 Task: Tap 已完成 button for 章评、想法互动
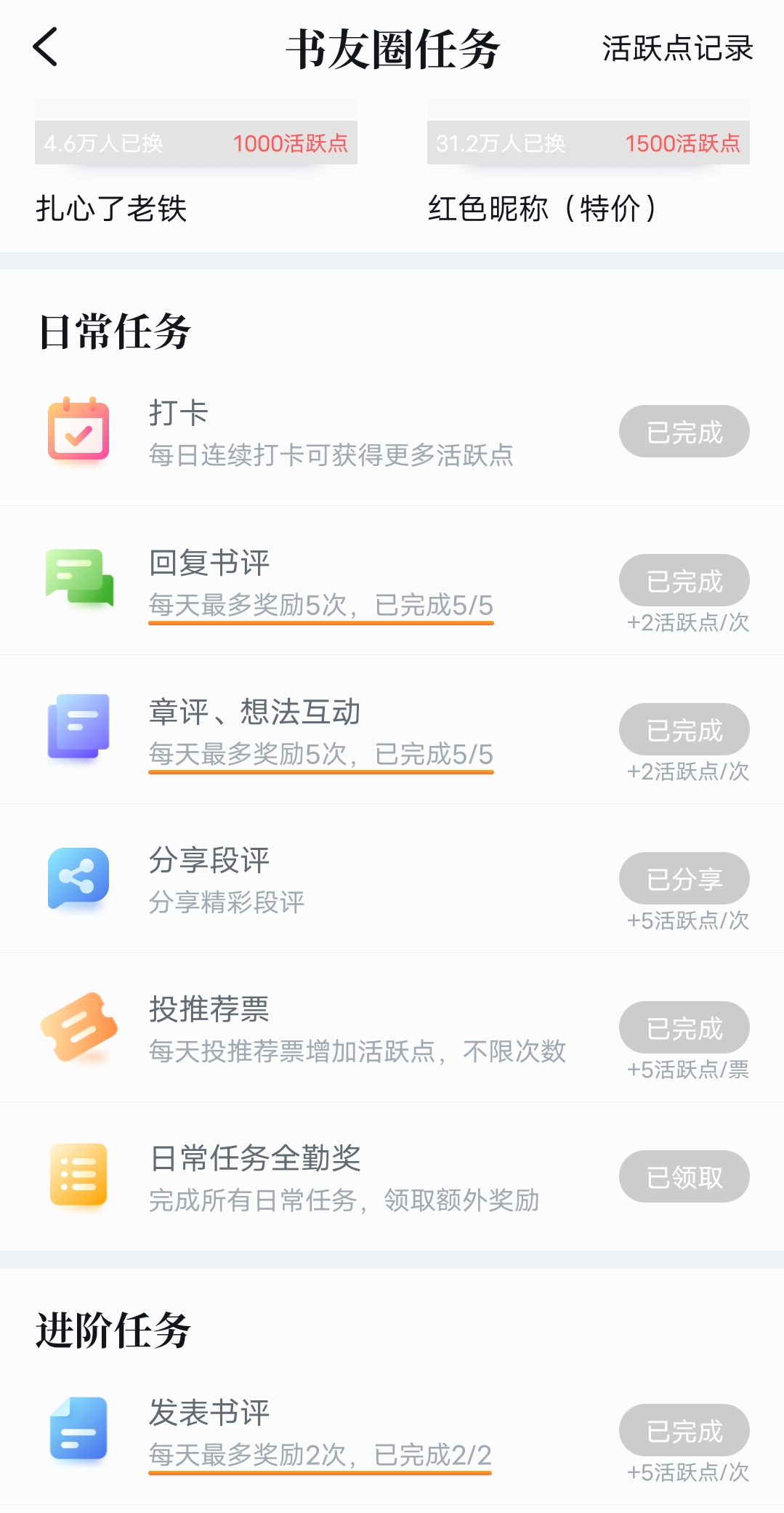click(x=684, y=730)
